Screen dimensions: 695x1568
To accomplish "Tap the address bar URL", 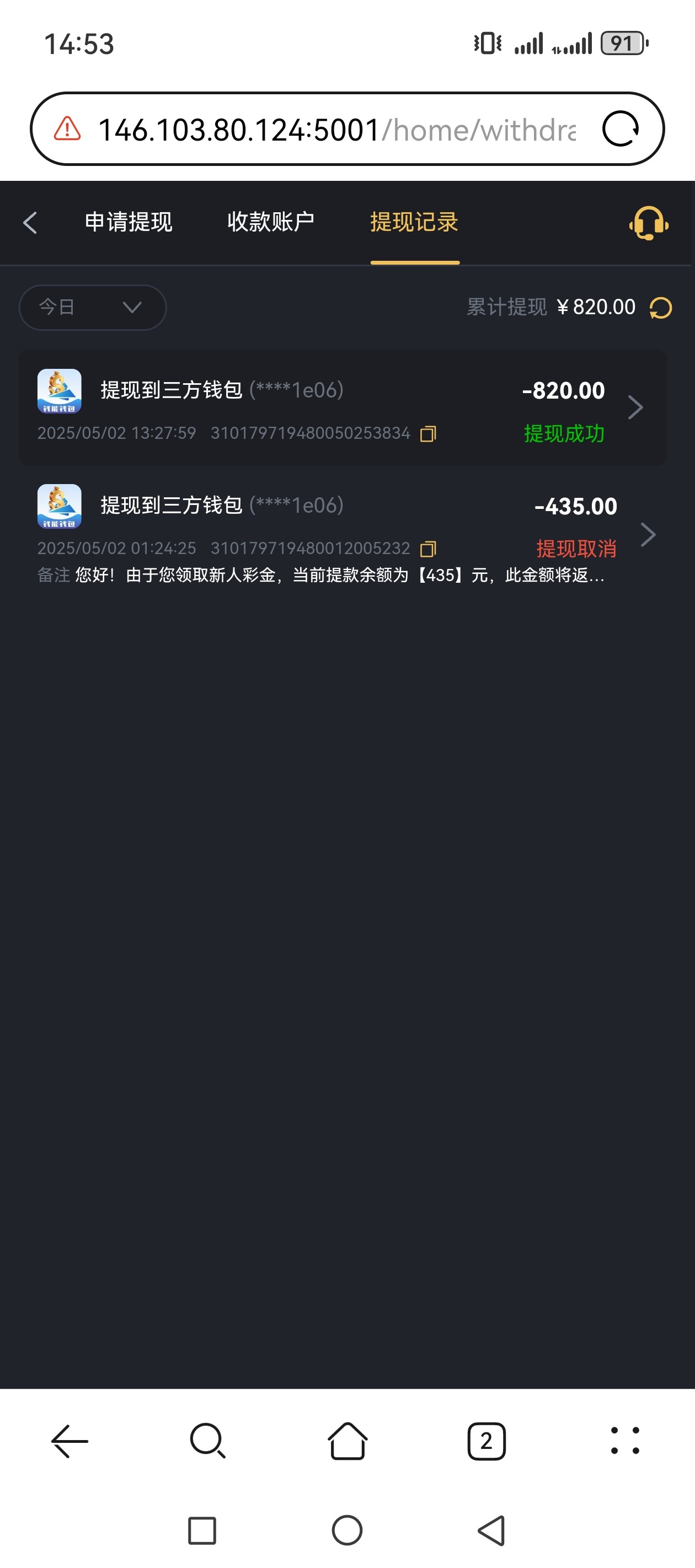I will pyautogui.click(x=335, y=130).
